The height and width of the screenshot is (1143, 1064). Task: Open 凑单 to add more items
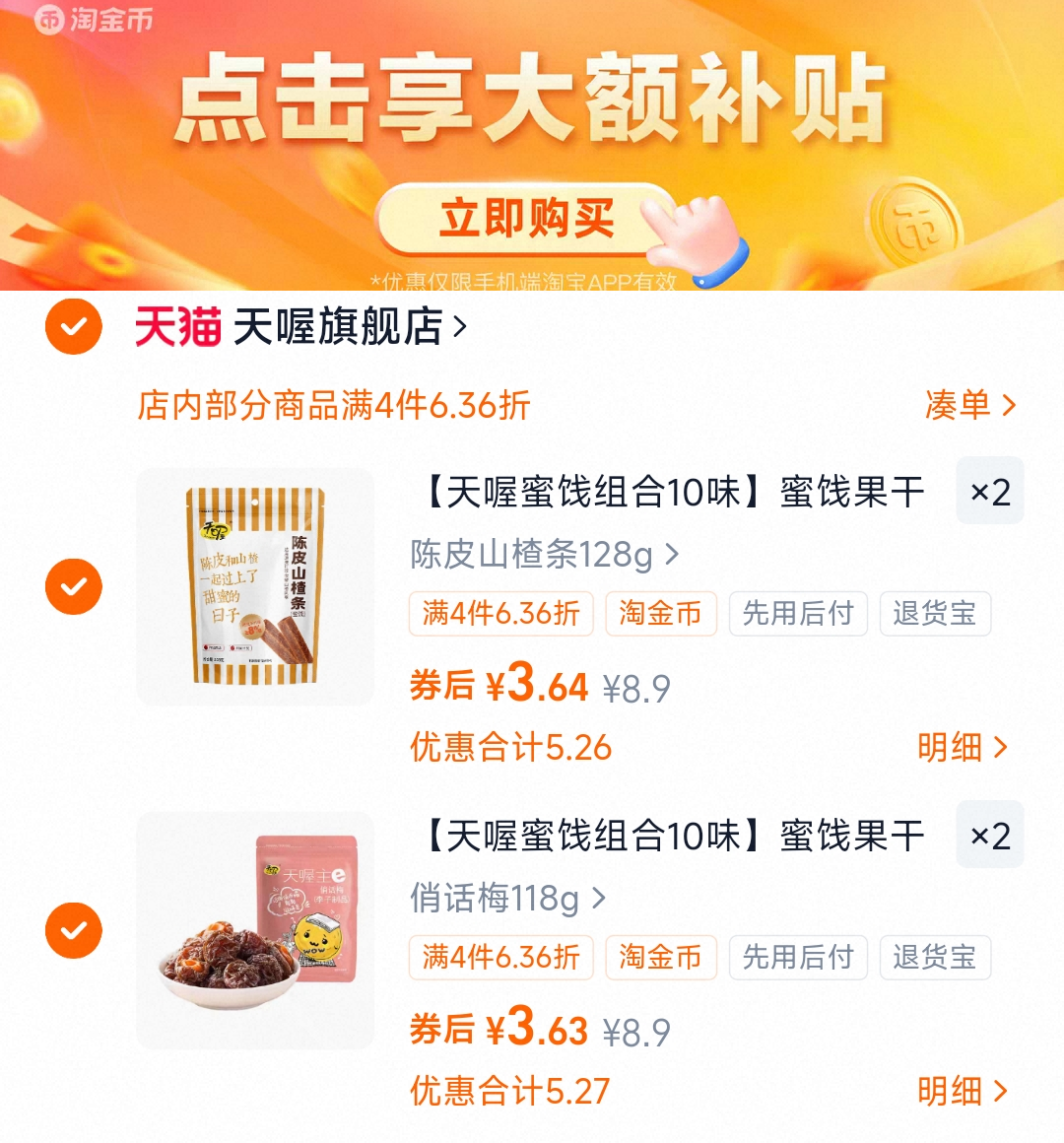[x=968, y=405]
